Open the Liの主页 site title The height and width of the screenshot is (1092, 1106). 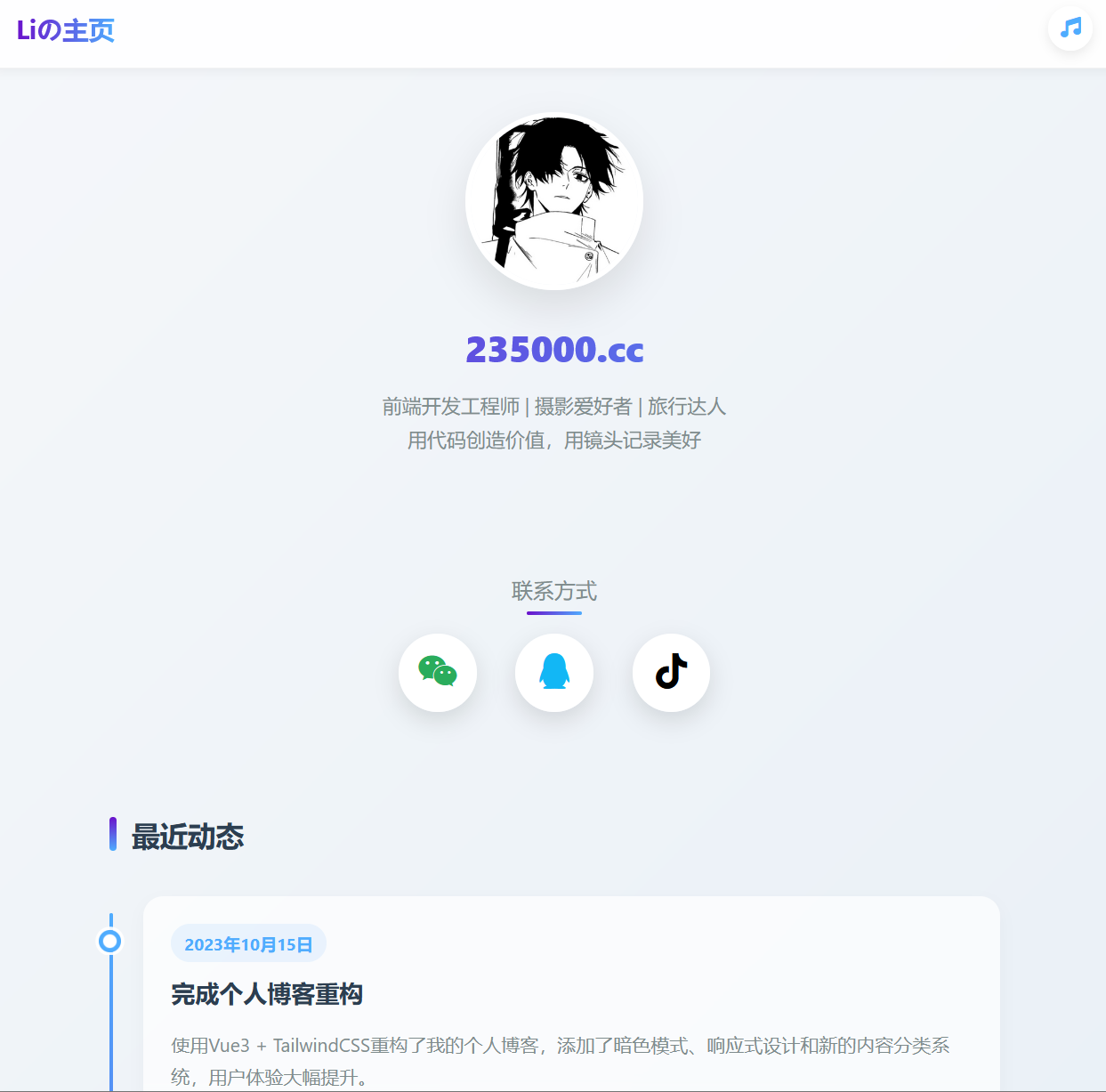point(66,31)
